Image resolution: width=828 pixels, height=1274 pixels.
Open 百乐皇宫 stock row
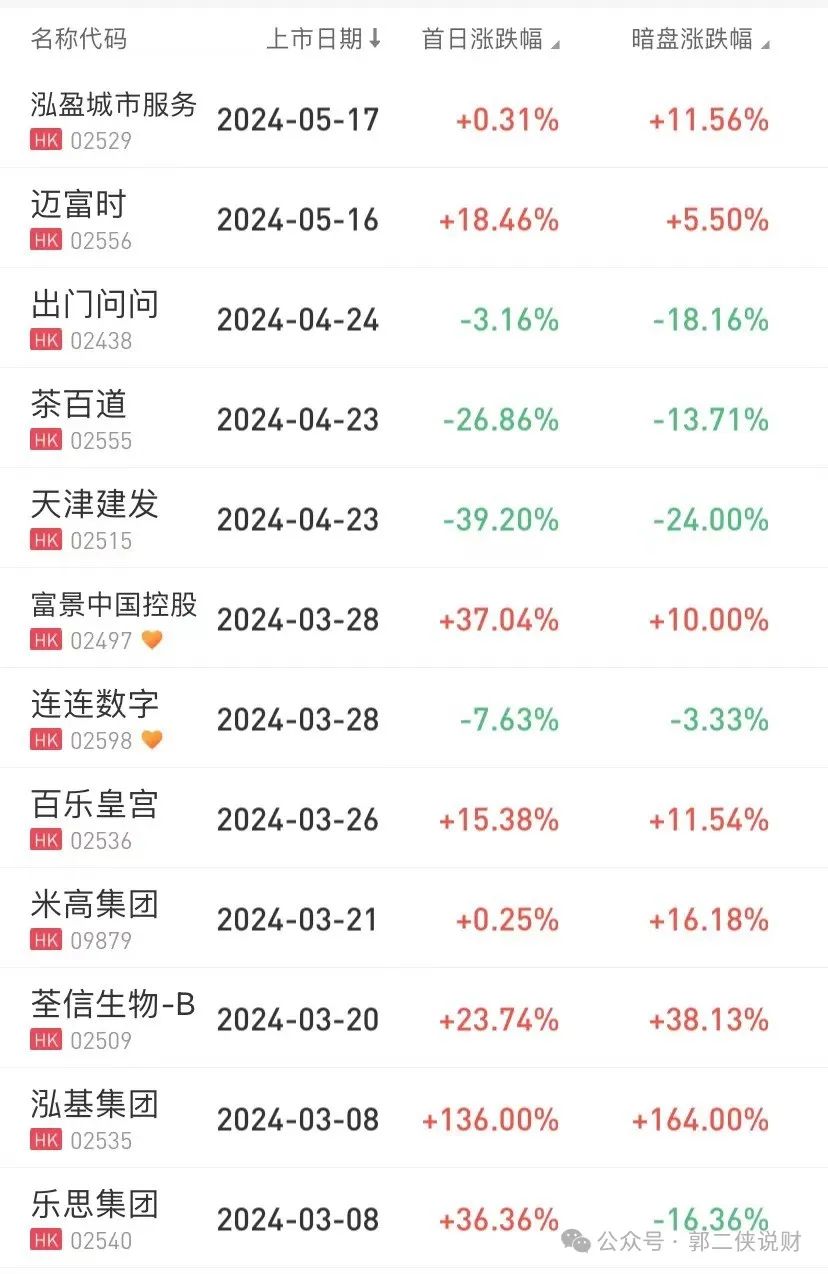(95, 806)
